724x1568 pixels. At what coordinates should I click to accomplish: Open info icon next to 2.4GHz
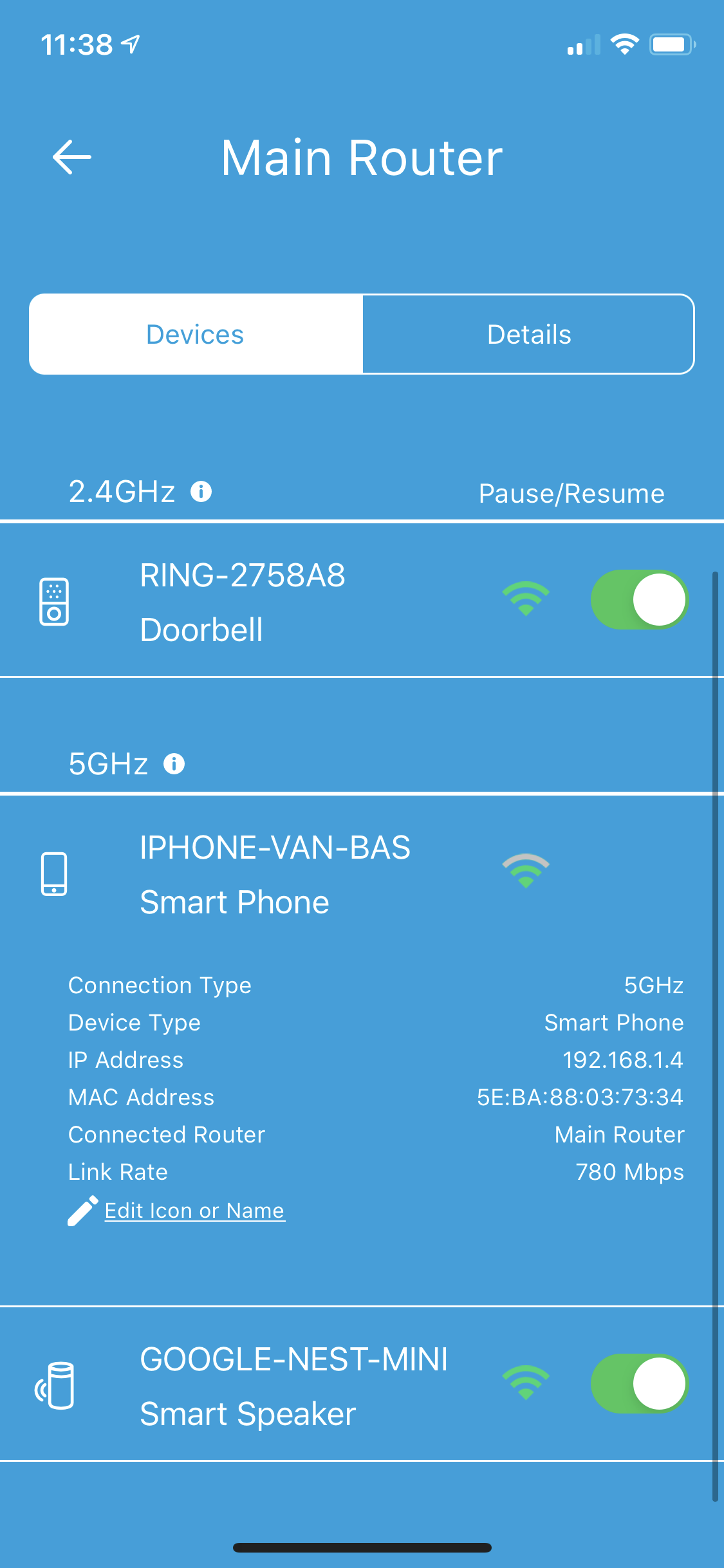coord(201,492)
